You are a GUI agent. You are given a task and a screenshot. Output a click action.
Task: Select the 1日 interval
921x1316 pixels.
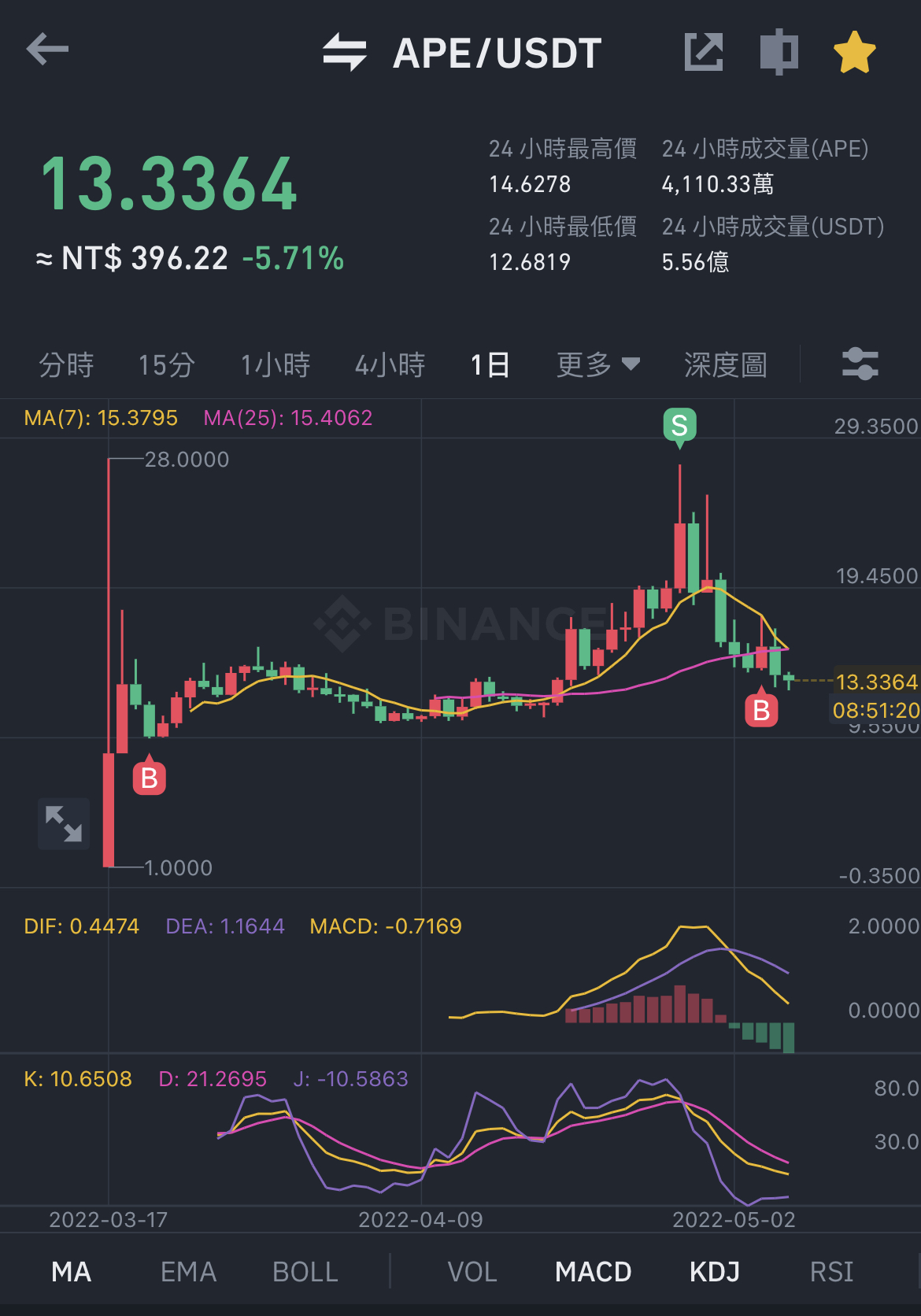click(x=490, y=365)
